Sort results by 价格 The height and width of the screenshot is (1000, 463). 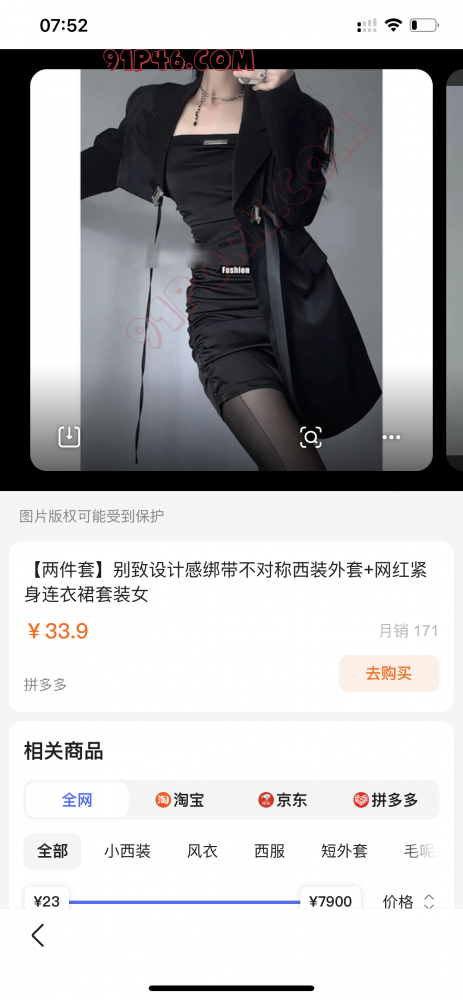coord(409,902)
